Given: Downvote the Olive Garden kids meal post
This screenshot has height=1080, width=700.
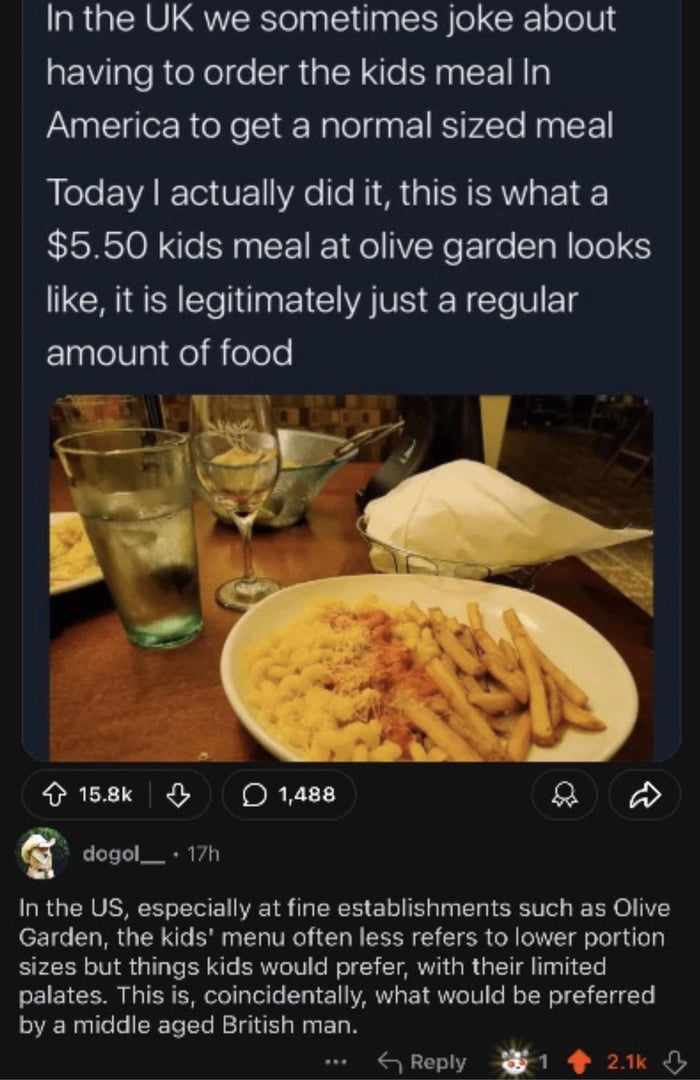Looking at the screenshot, I should (x=179, y=795).
